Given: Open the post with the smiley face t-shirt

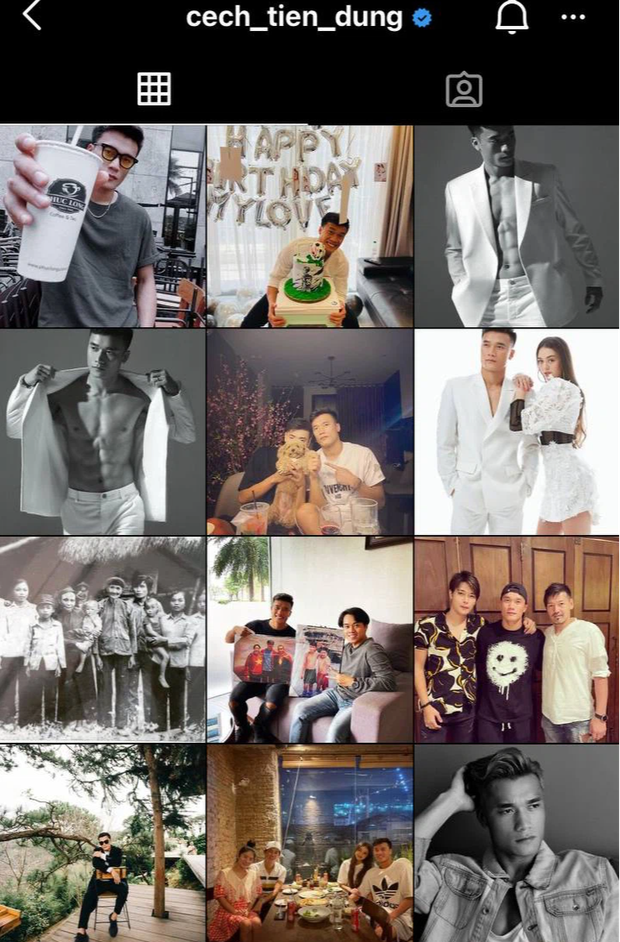Looking at the screenshot, I should (x=517, y=639).
